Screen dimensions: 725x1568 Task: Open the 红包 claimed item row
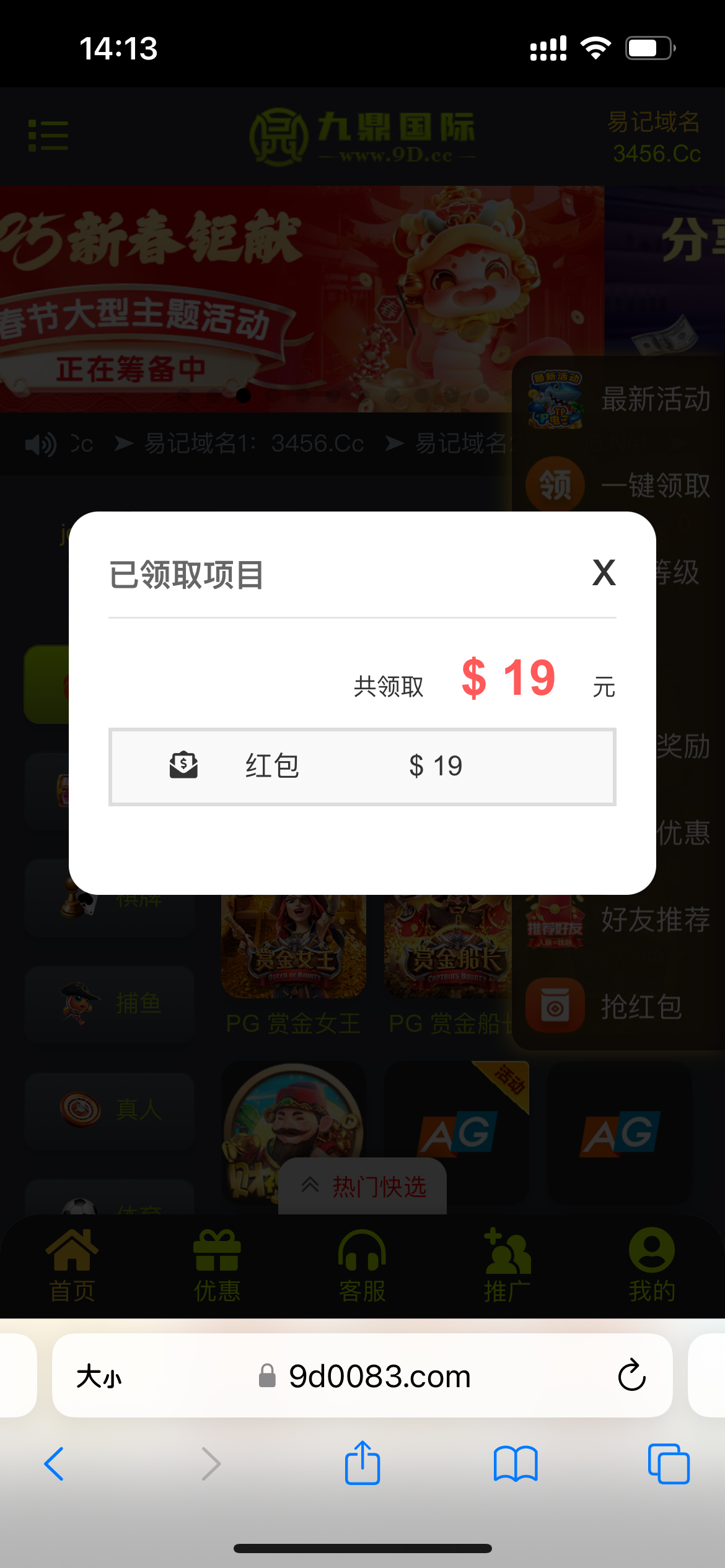[362, 767]
